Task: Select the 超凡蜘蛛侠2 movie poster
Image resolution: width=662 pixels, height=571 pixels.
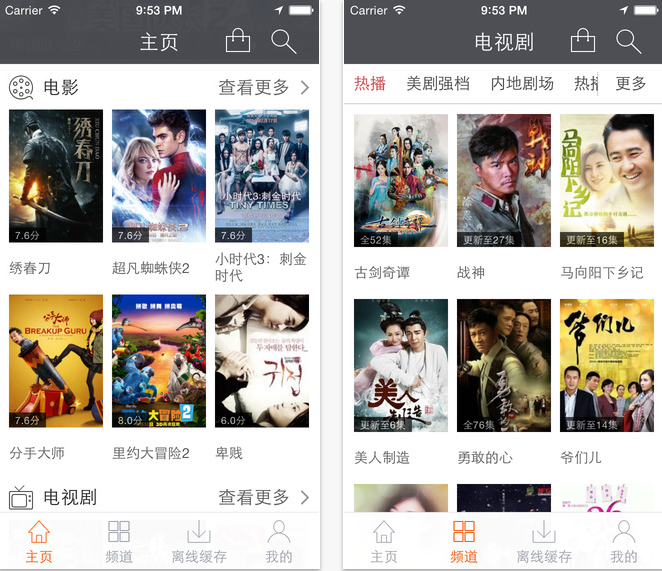Action: tap(159, 176)
